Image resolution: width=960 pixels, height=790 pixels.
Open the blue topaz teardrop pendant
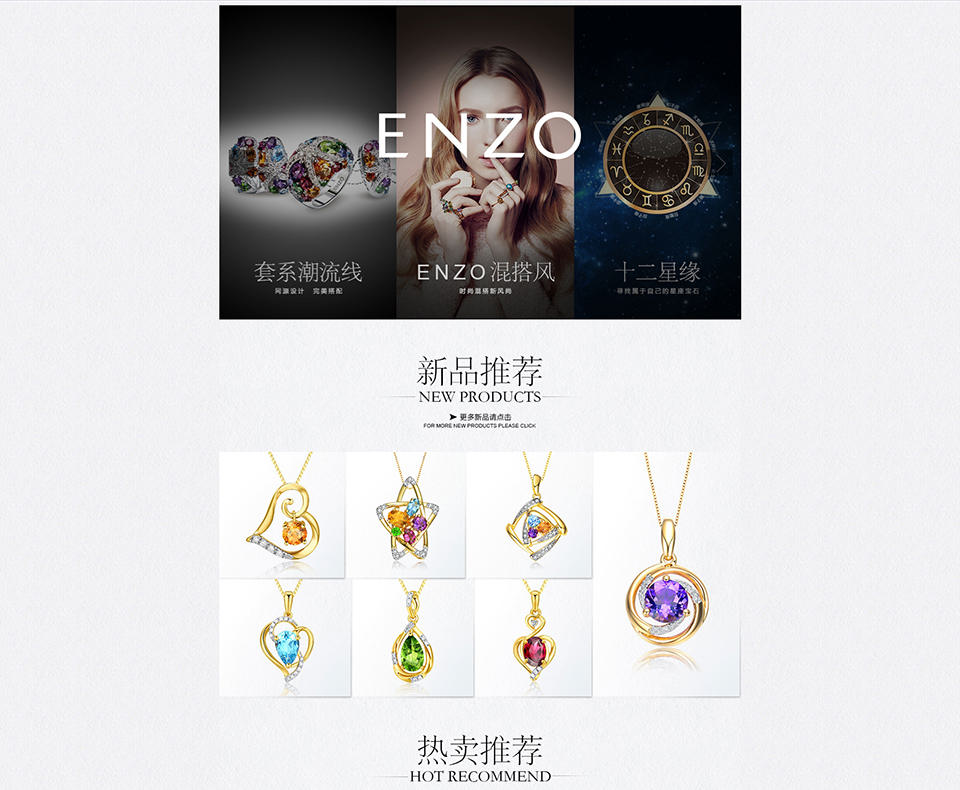coord(284,638)
